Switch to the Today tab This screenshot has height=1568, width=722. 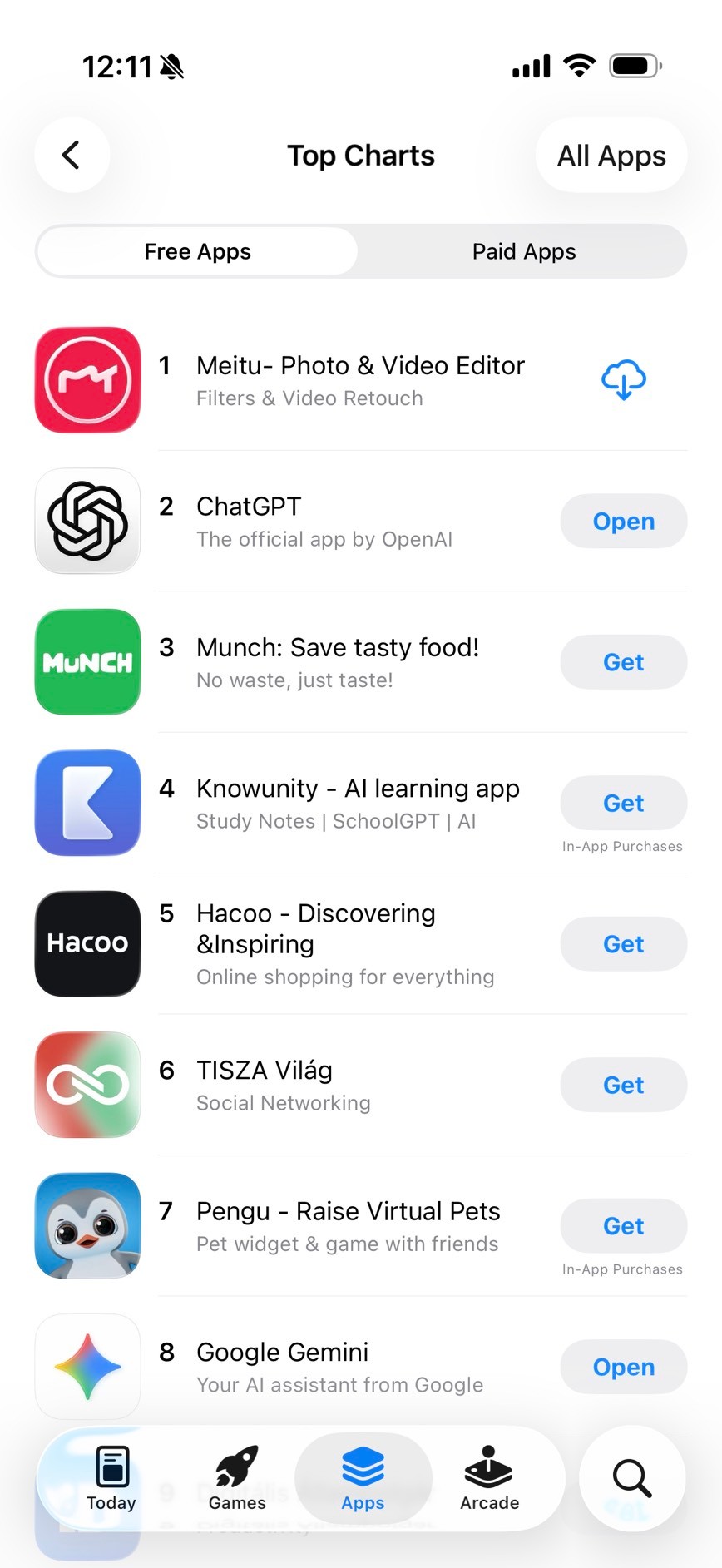(x=111, y=1478)
